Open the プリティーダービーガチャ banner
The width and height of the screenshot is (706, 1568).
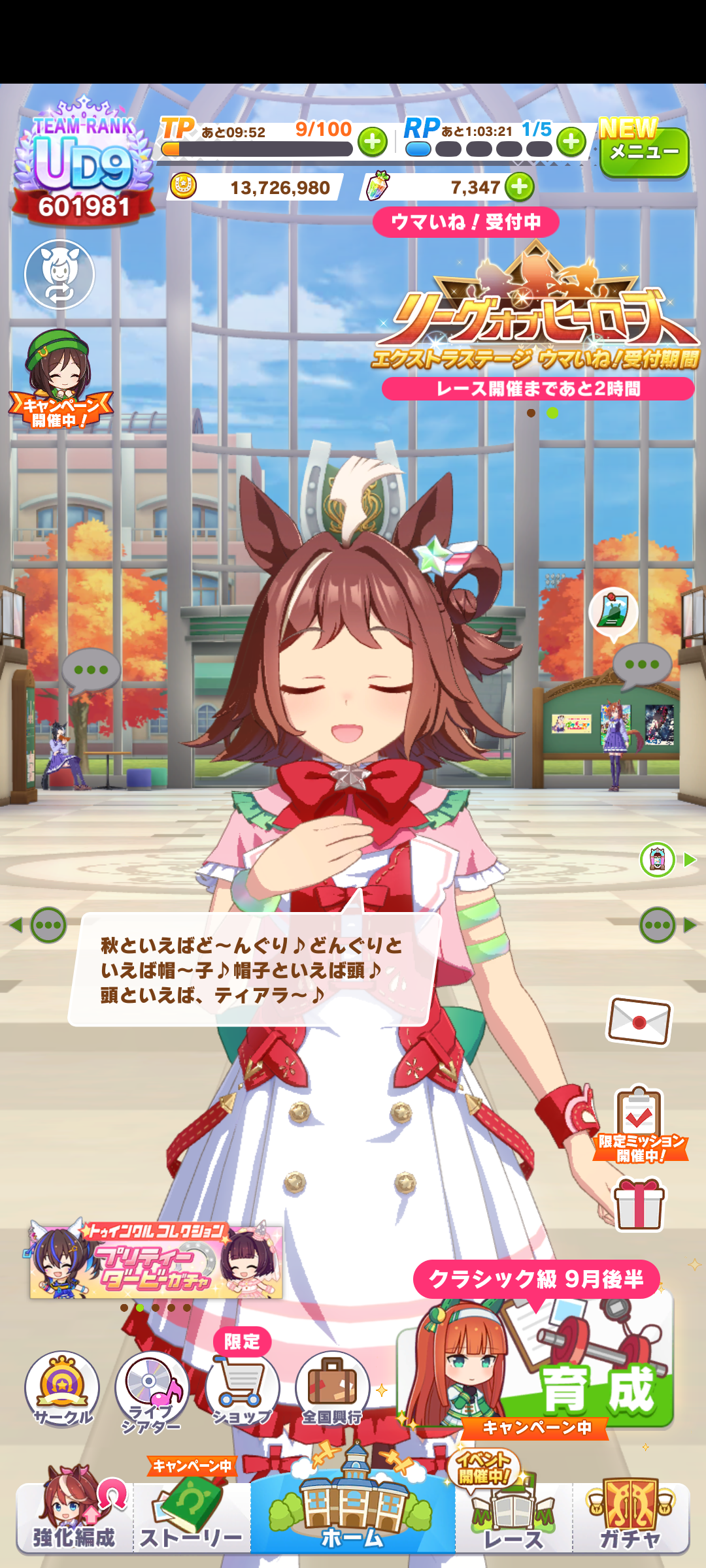156,1261
